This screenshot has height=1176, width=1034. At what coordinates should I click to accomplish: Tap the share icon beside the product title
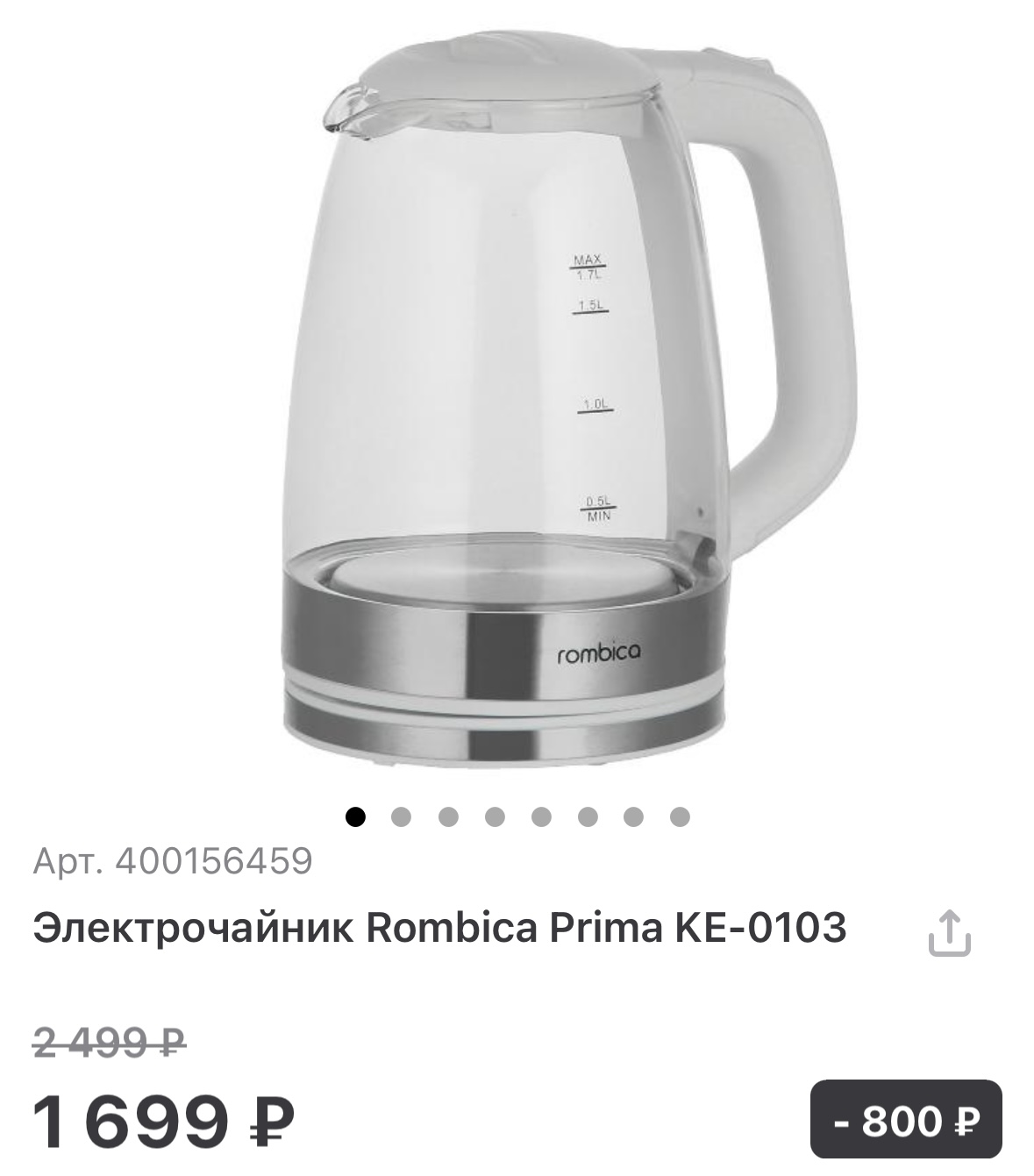(951, 932)
